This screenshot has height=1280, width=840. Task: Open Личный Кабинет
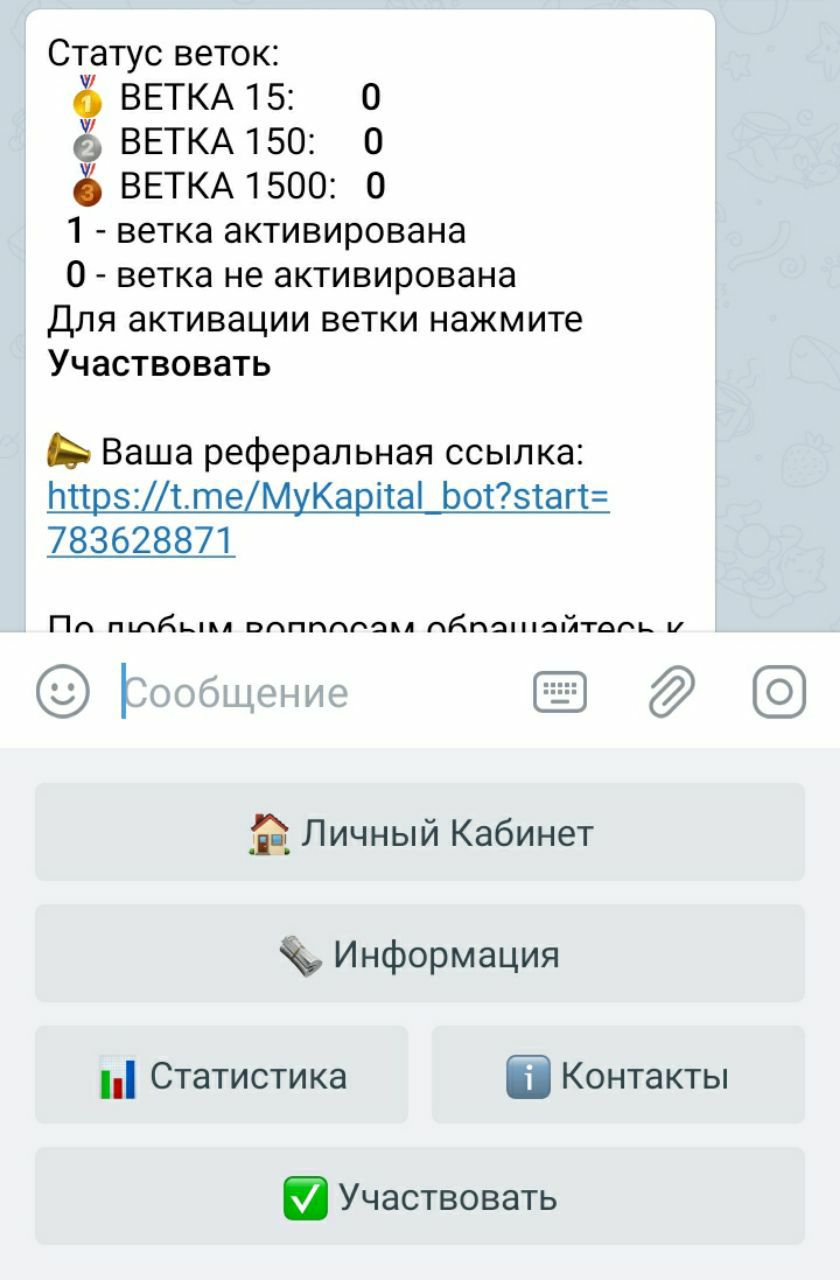click(x=420, y=832)
